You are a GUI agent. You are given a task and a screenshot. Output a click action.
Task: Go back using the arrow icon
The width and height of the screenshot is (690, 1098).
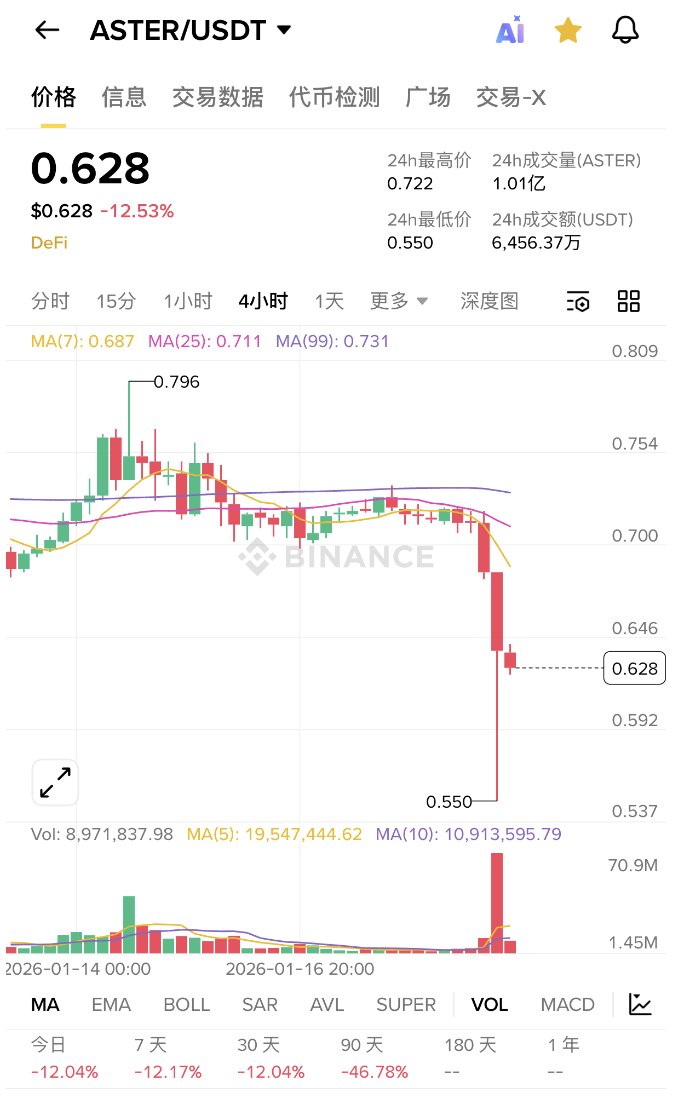coord(47,30)
